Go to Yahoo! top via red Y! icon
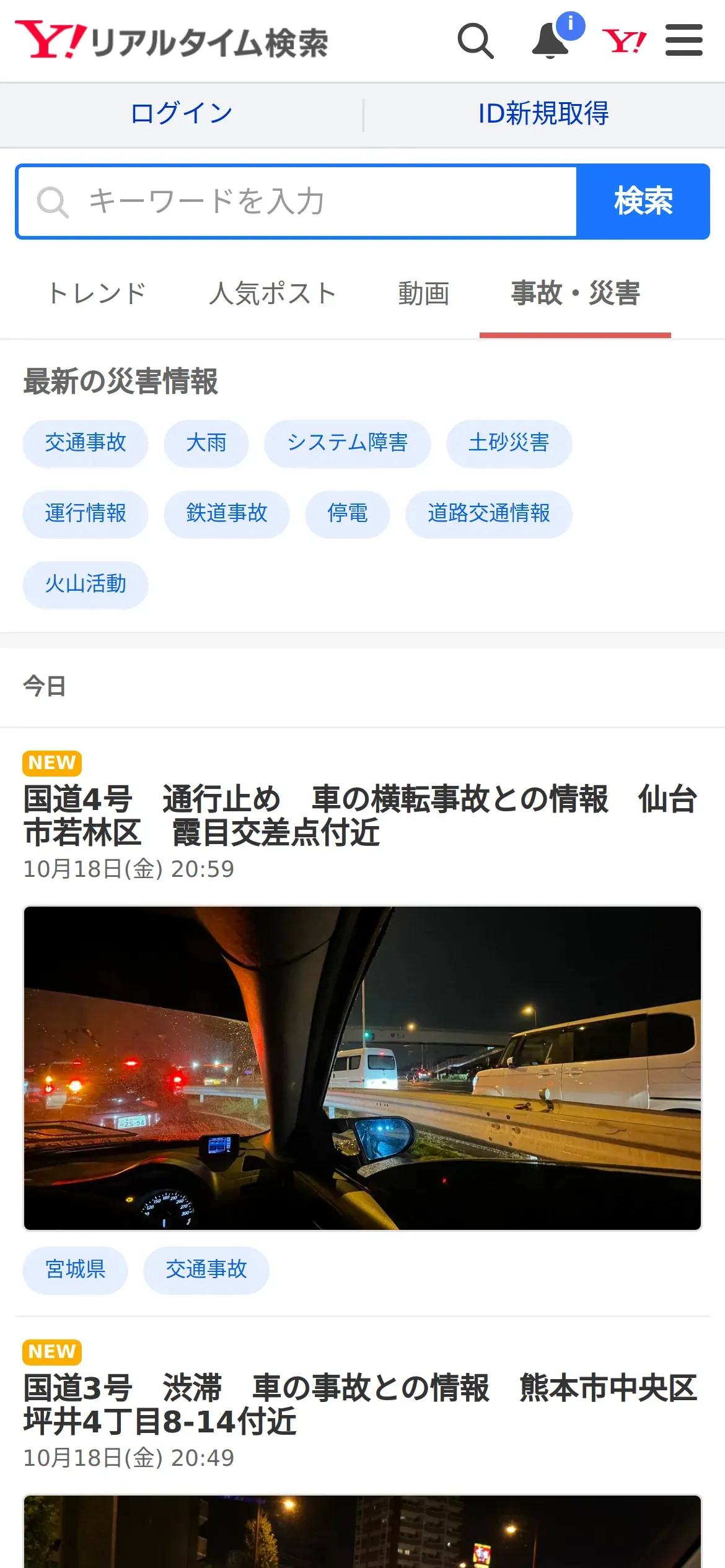The height and width of the screenshot is (1568, 725). point(624,41)
